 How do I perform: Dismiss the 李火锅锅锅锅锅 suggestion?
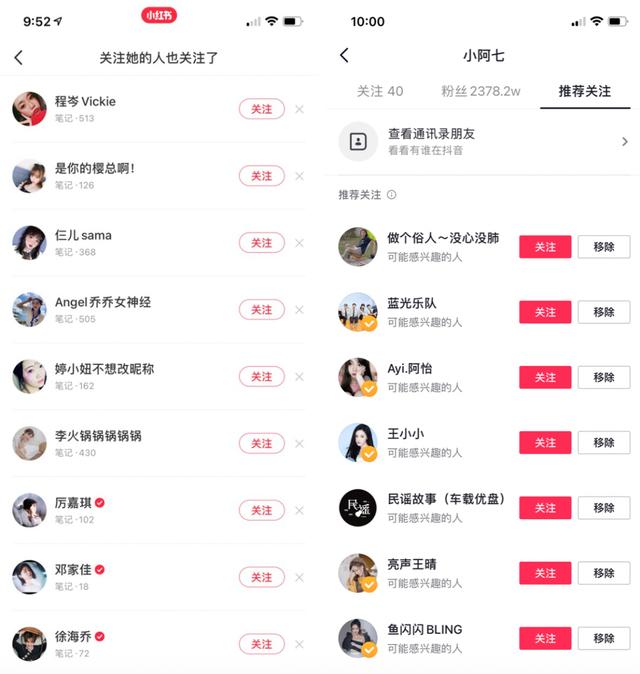pos(299,444)
